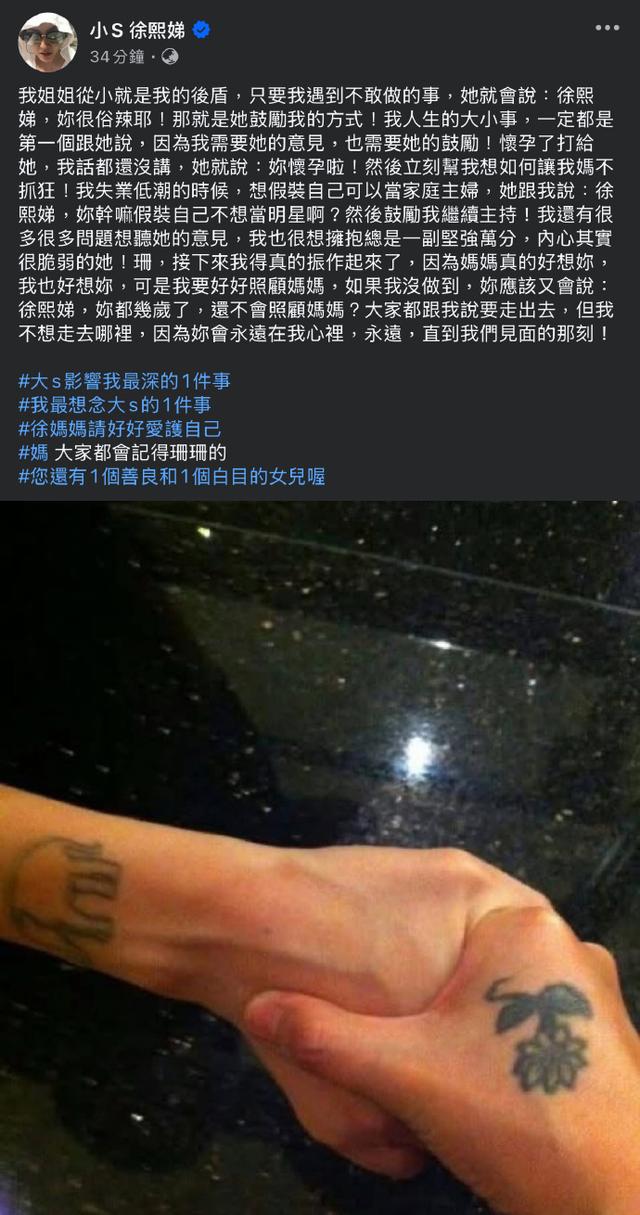The height and width of the screenshot is (1215, 640).
Task: Open hashtag #您還有1個善良和1個白目的女兒喔
Action: point(171,476)
